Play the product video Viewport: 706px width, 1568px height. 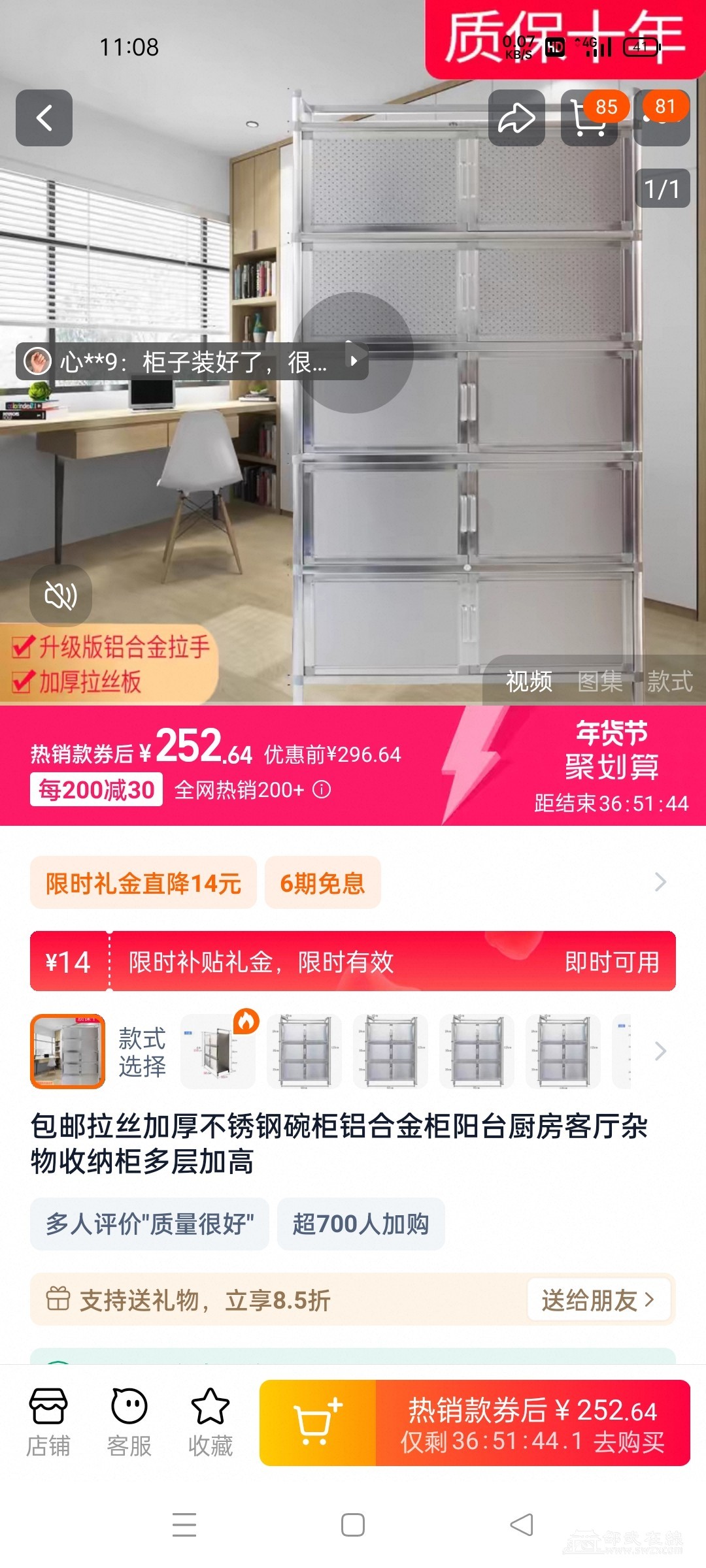click(352, 353)
